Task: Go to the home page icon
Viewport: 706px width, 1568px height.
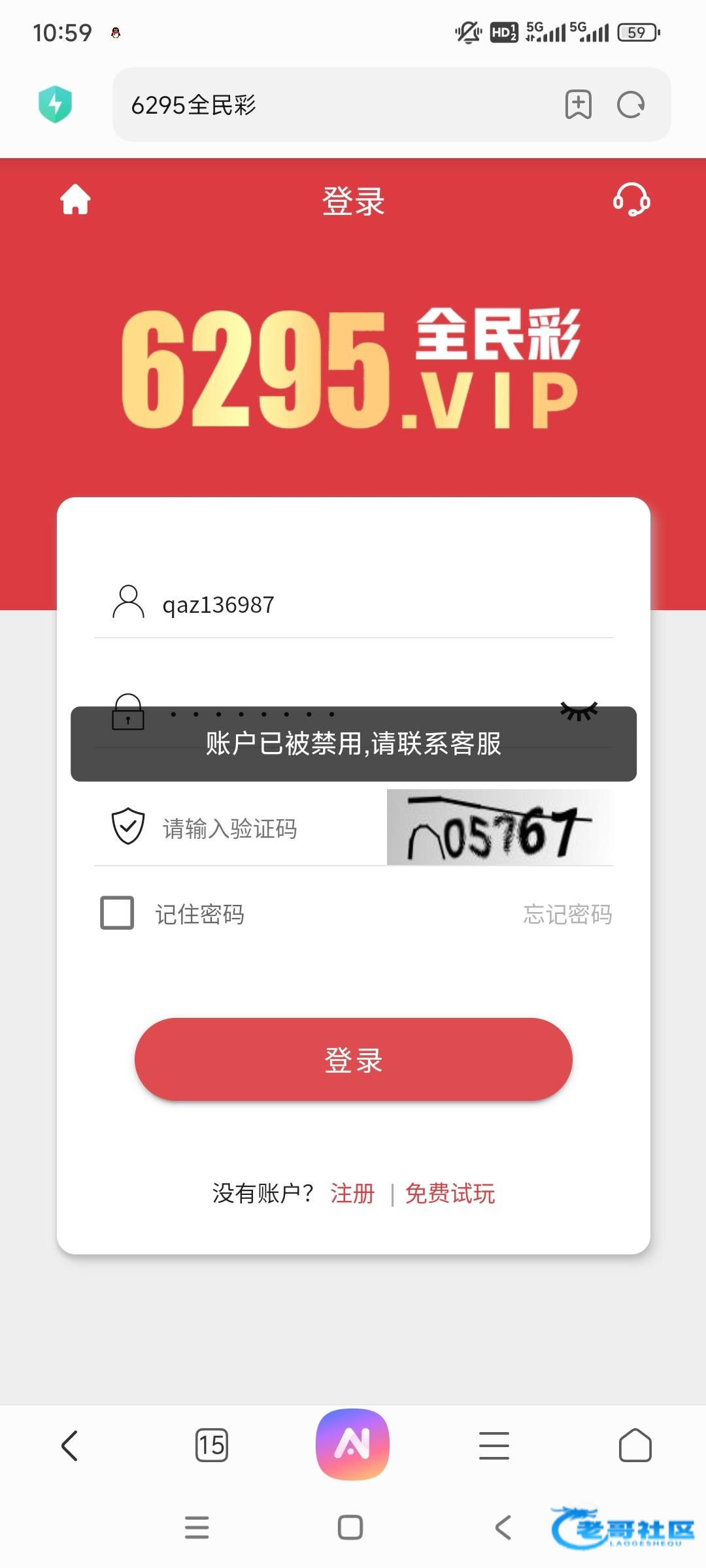Action: [x=75, y=199]
